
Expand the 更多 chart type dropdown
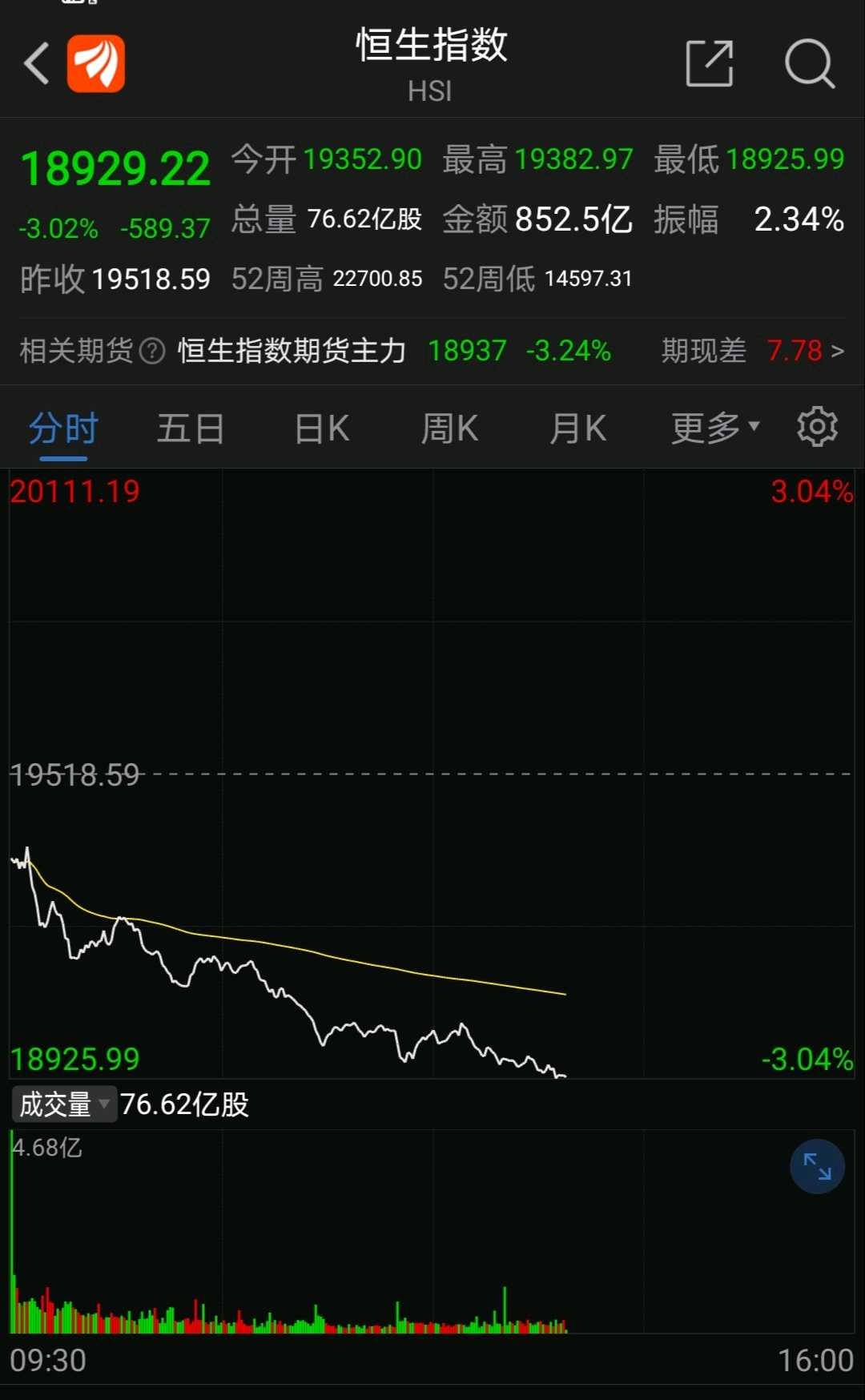coord(711,428)
